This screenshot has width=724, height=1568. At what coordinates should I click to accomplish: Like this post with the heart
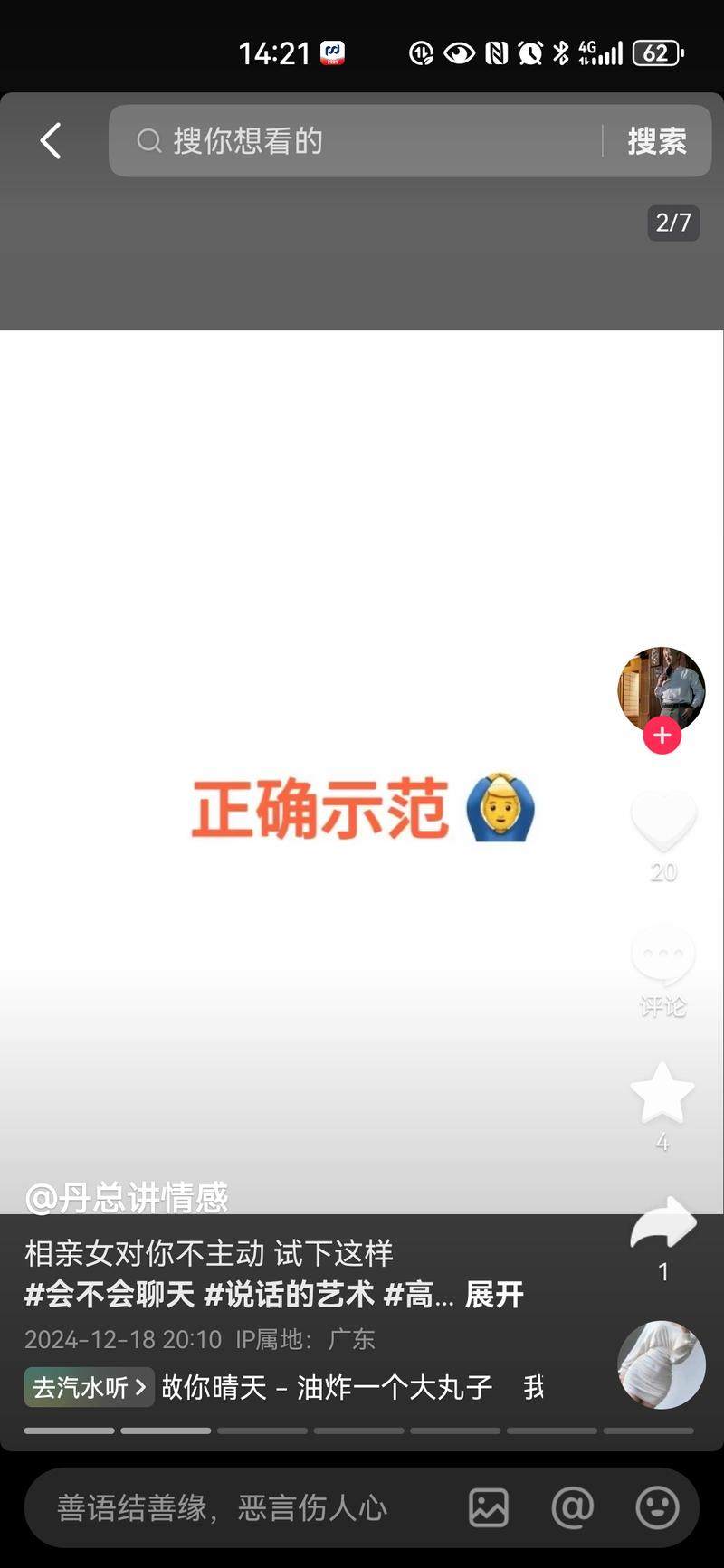pyautogui.click(x=662, y=822)
